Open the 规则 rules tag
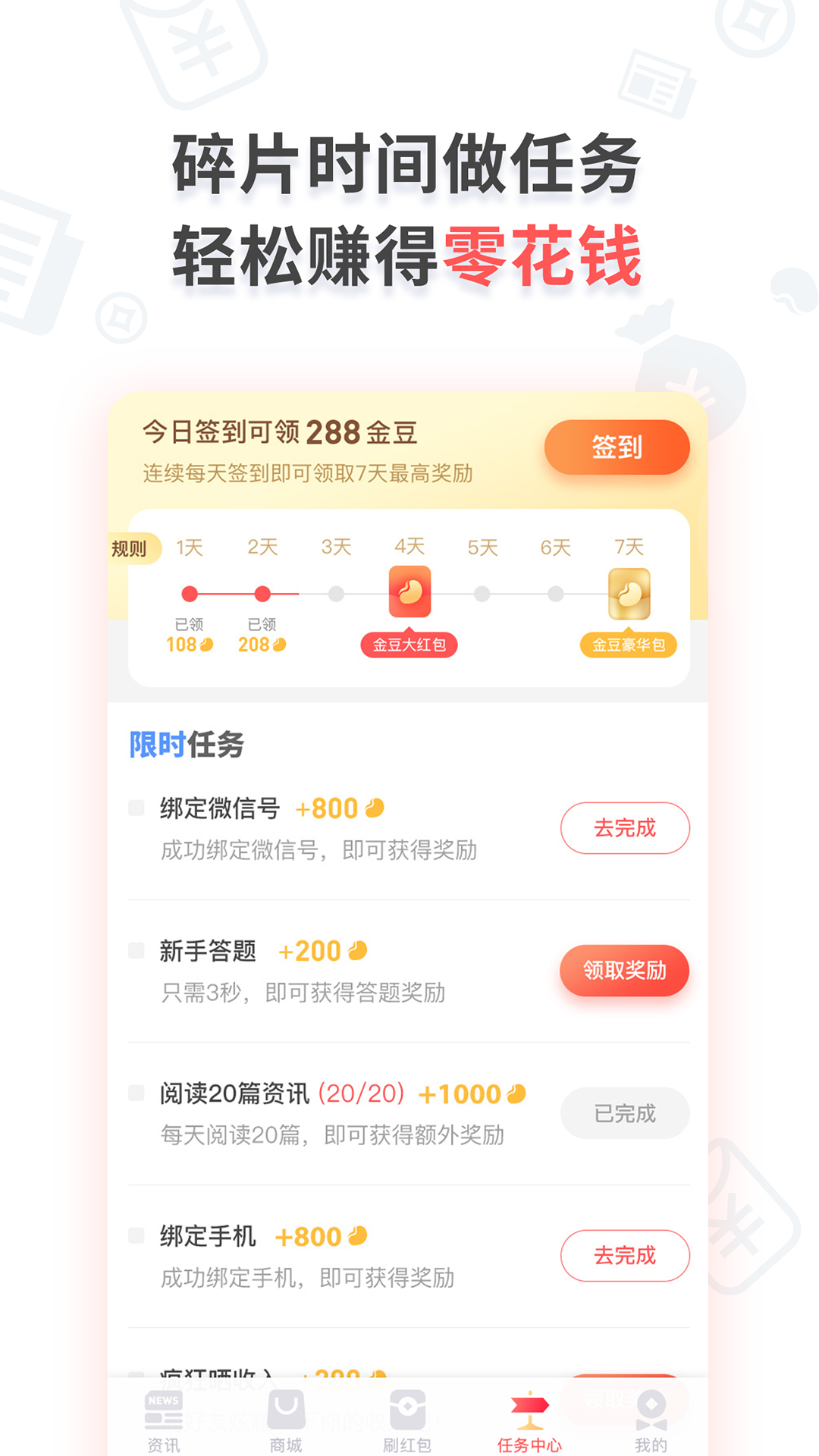Viewport: 819px width, 1456px height. pyautogui.click(x=130, y=548)
